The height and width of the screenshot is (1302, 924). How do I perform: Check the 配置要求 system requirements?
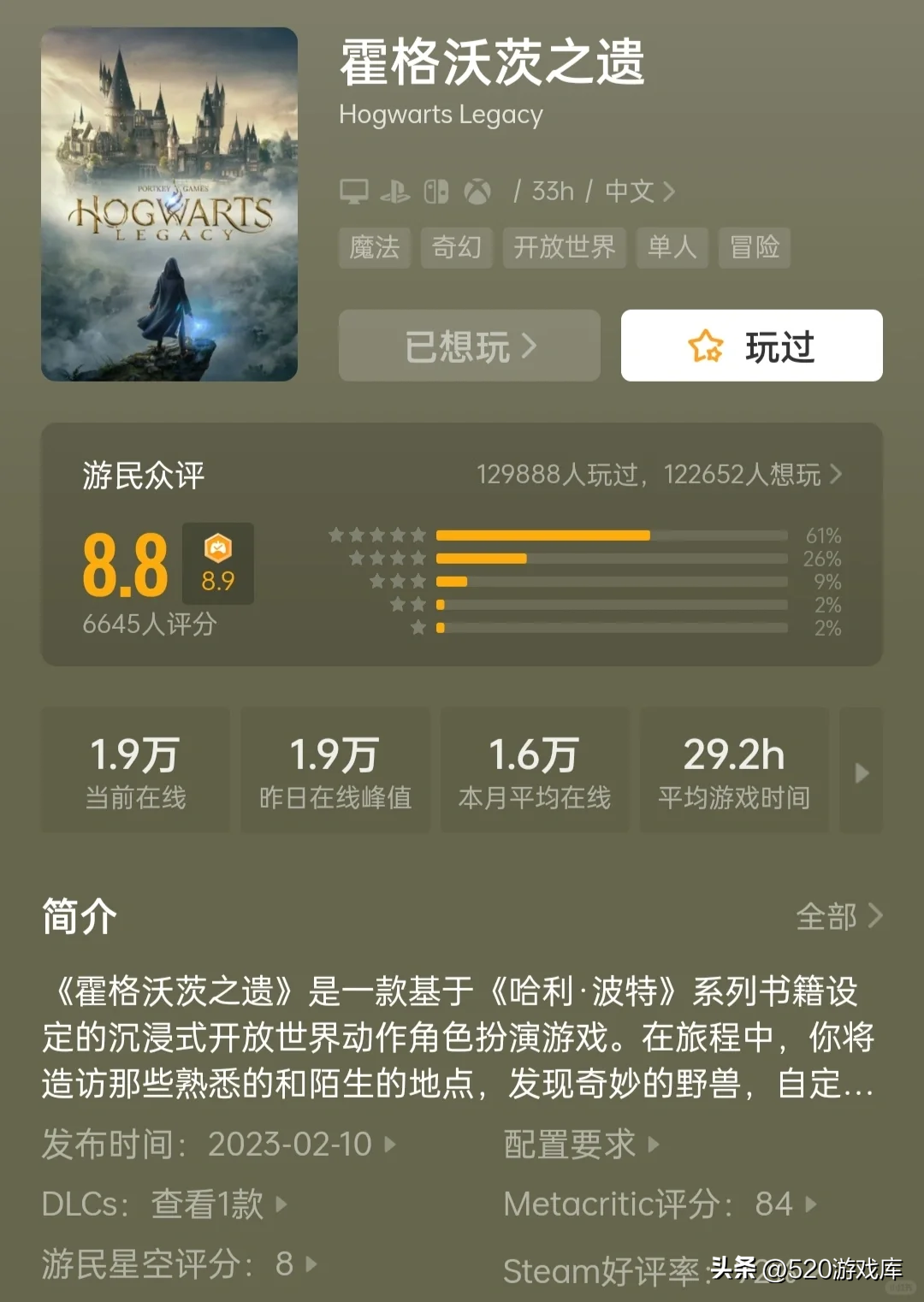(582, 1145)
